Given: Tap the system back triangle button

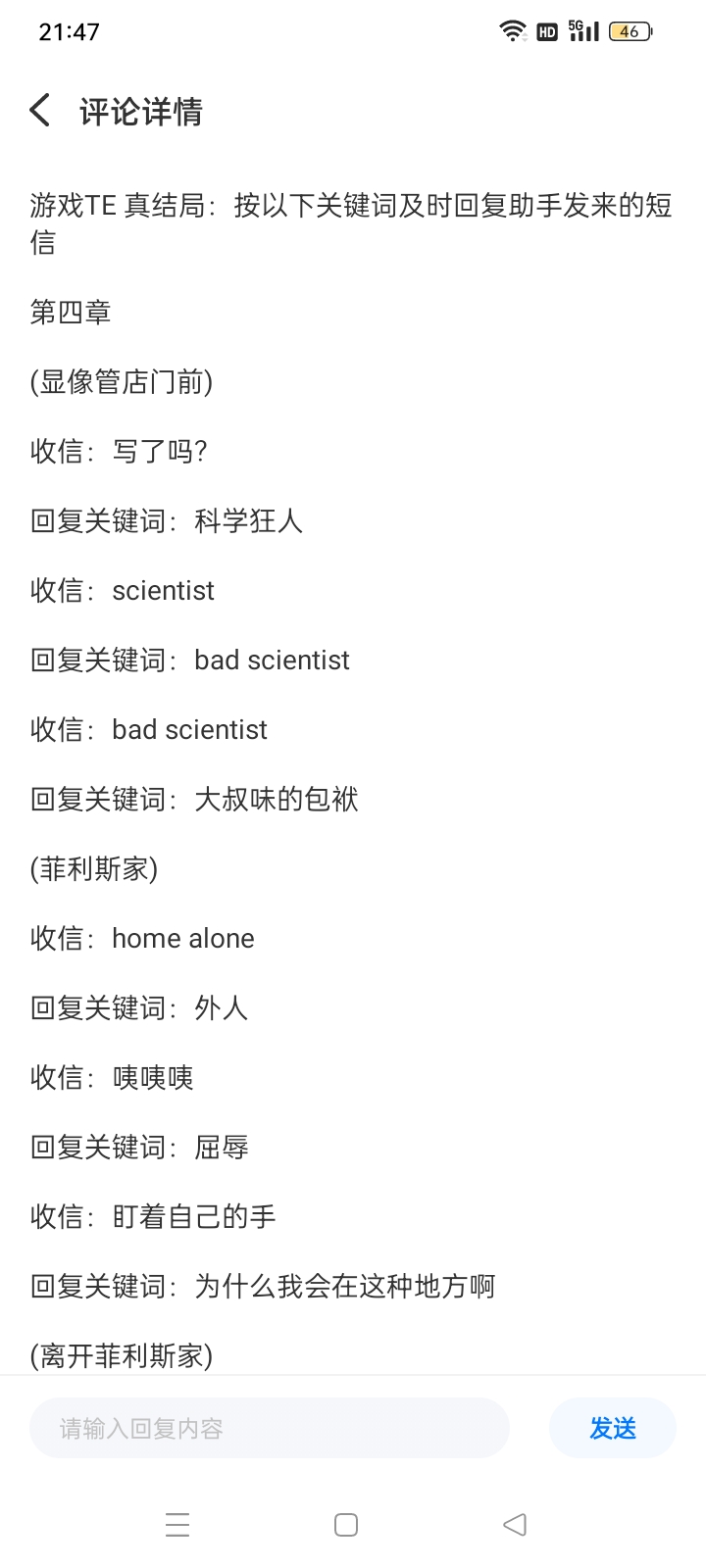Looking at the screenshot, I should pyautogui.click(x=515, y=1525).
